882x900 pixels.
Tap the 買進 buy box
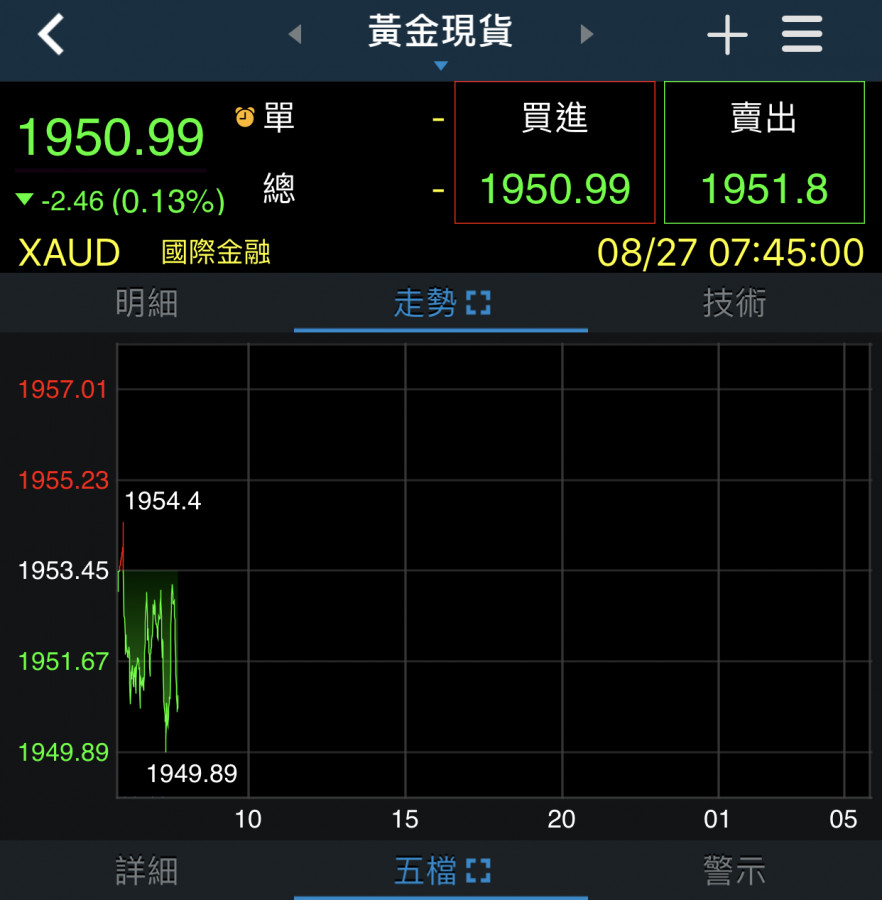[555, 152]
